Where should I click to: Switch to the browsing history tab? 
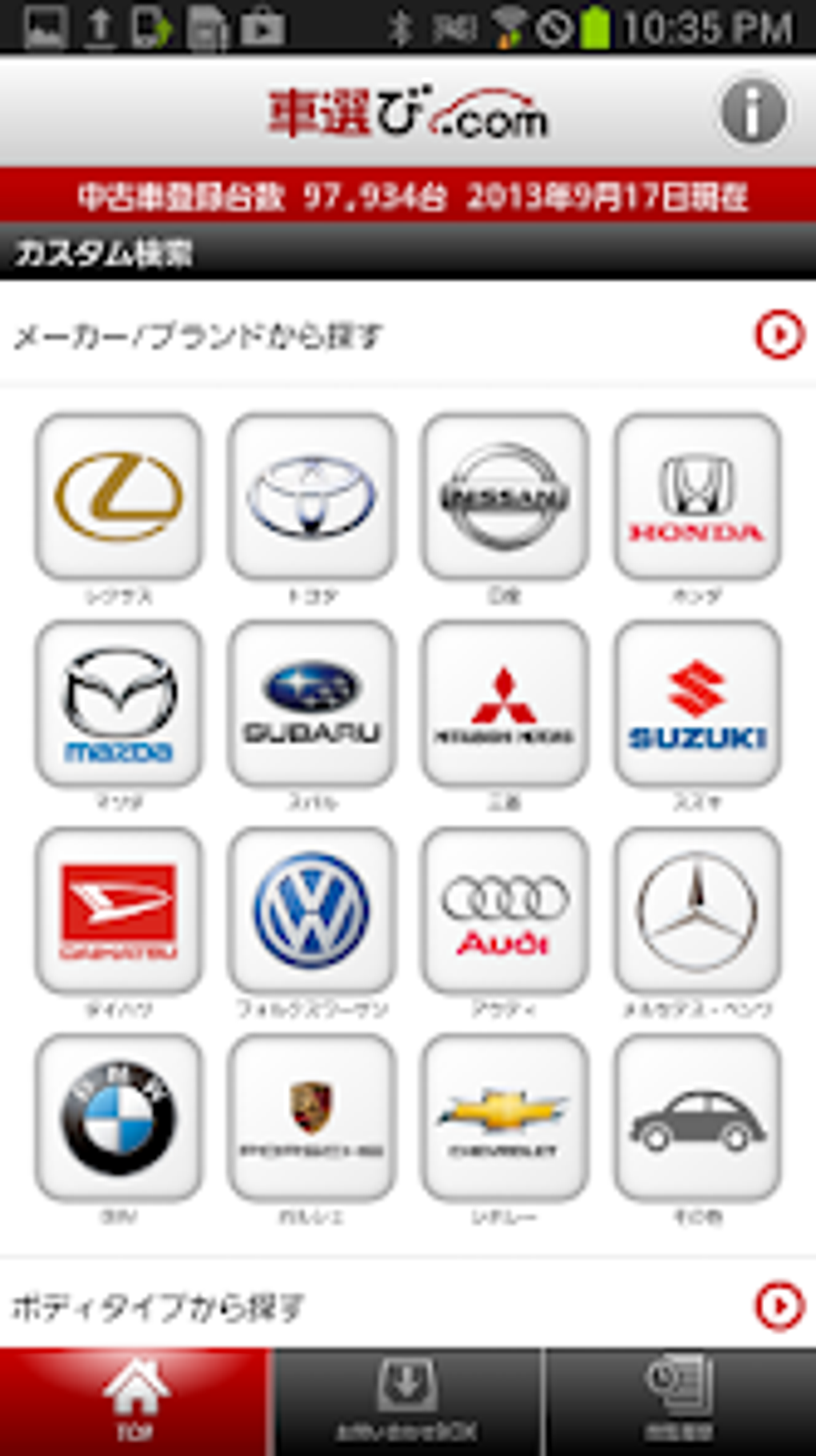680,1401
